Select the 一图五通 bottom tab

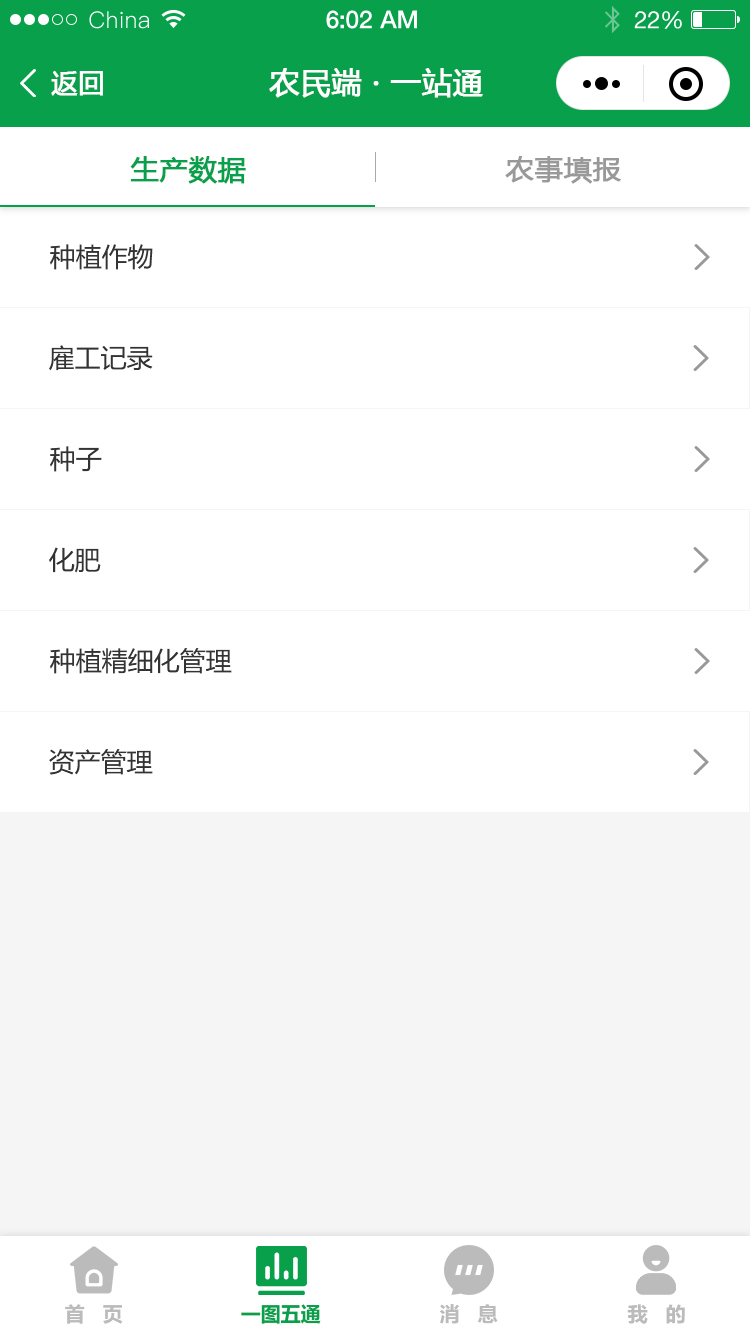[x=281, y=1285]
